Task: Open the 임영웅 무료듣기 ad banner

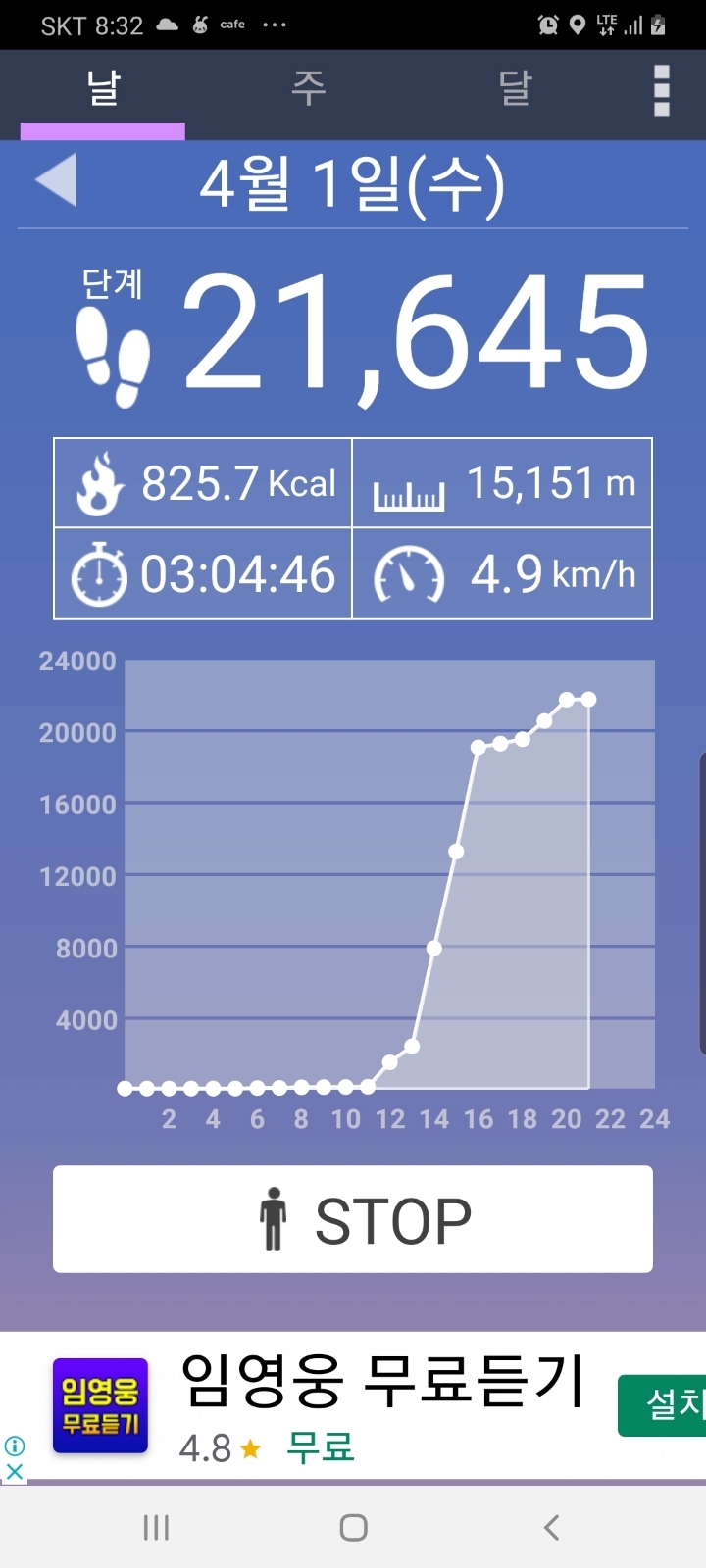Action: point(353,1406)
